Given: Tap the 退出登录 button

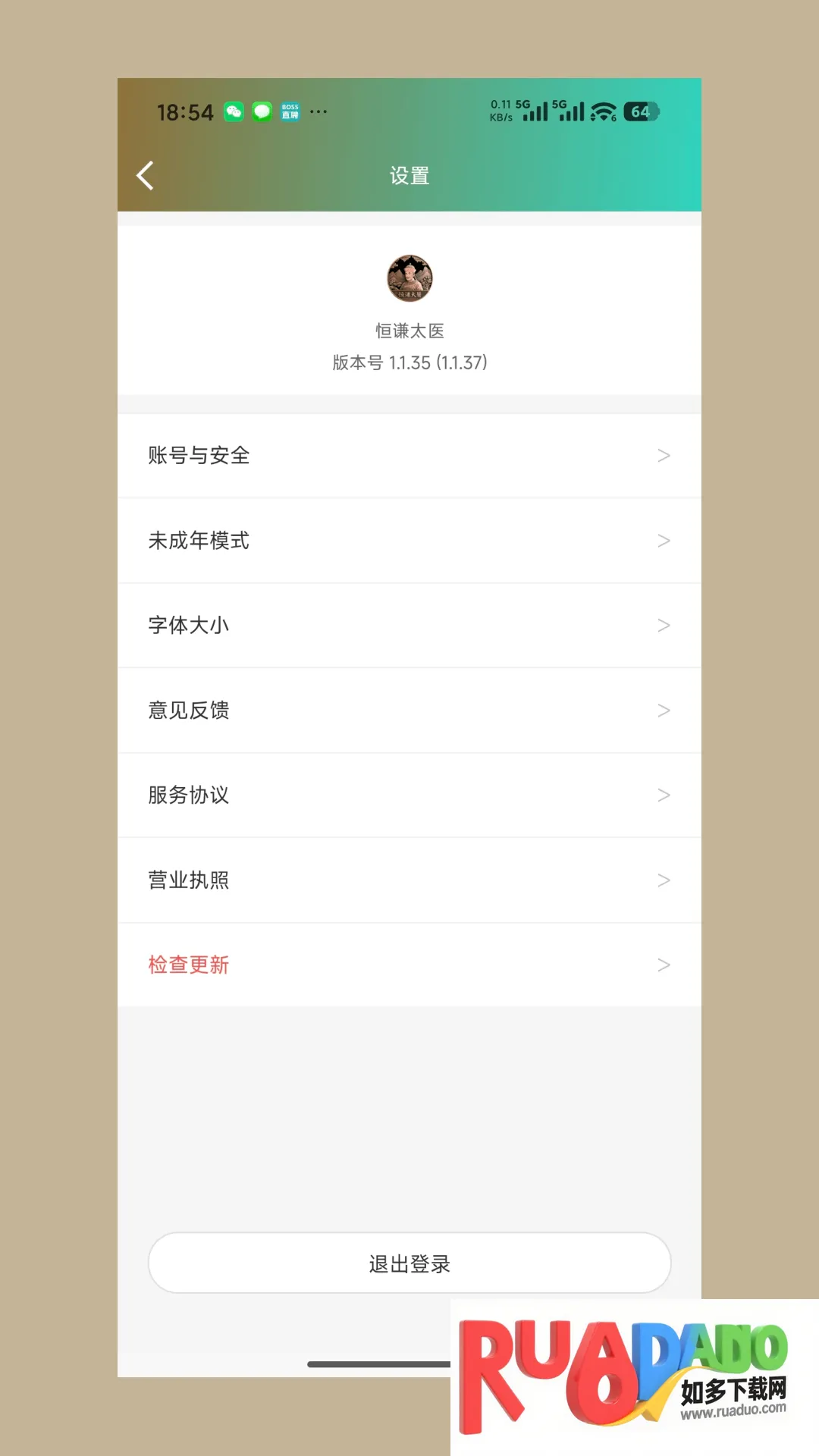Looking at the screenshot, I should coord(409,1263).
